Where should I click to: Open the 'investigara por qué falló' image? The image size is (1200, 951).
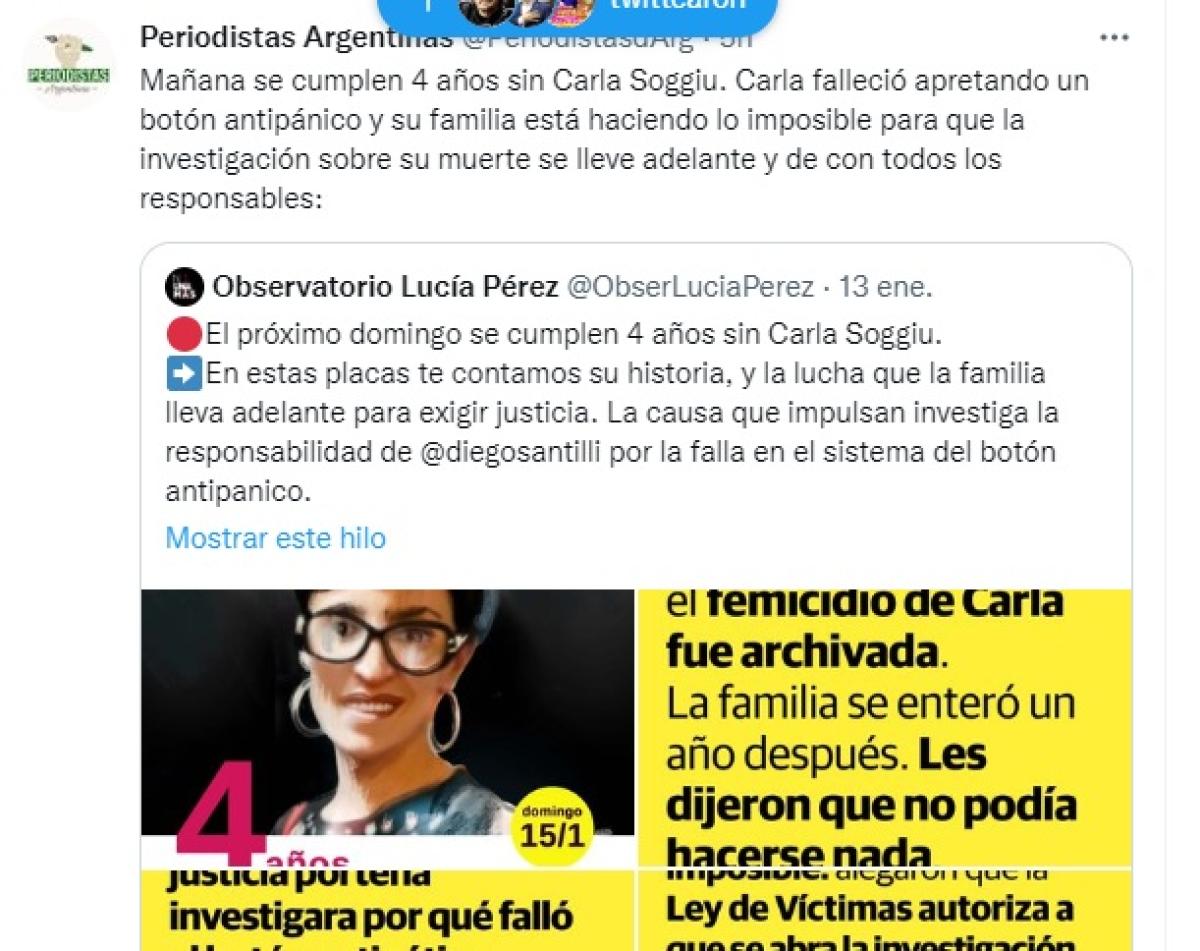[x=387, y=912]
